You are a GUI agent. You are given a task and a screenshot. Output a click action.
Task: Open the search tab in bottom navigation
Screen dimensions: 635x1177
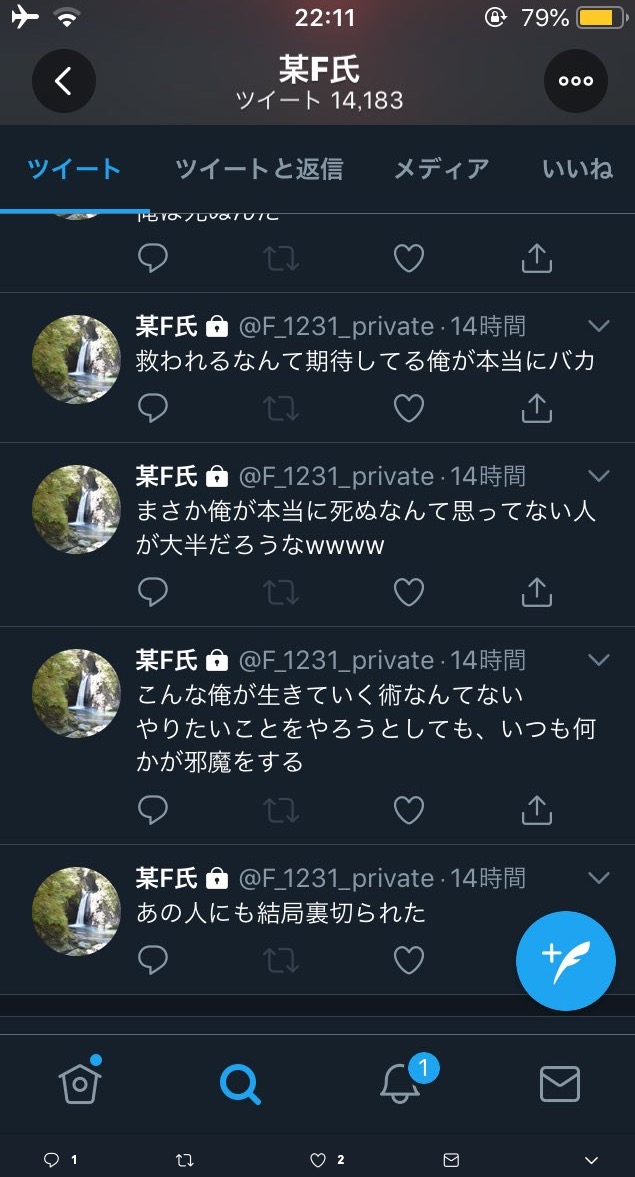coord(240,1082)
